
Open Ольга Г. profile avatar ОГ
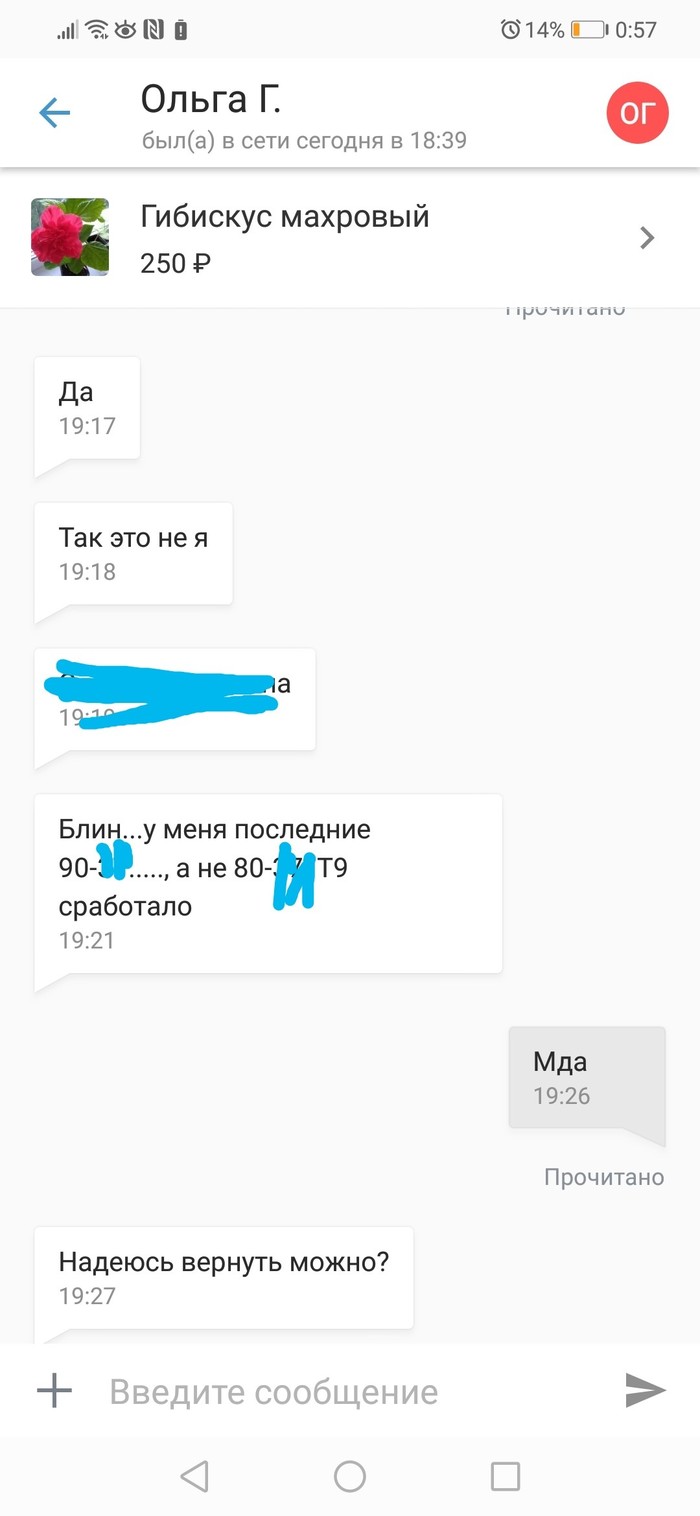click(636, 113)
